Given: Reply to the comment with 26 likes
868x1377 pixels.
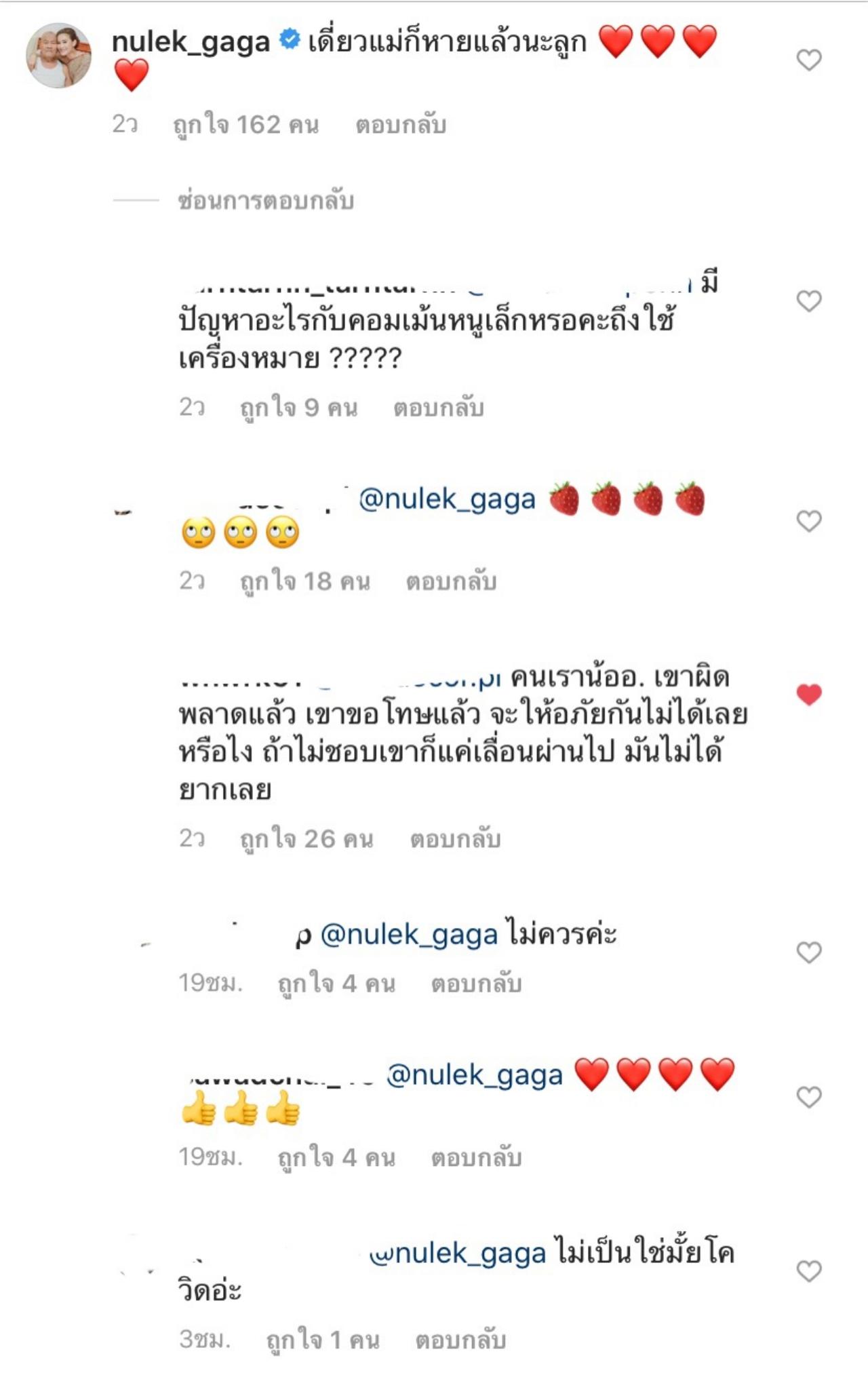Looking at the screenshot, I should (455, 839).
